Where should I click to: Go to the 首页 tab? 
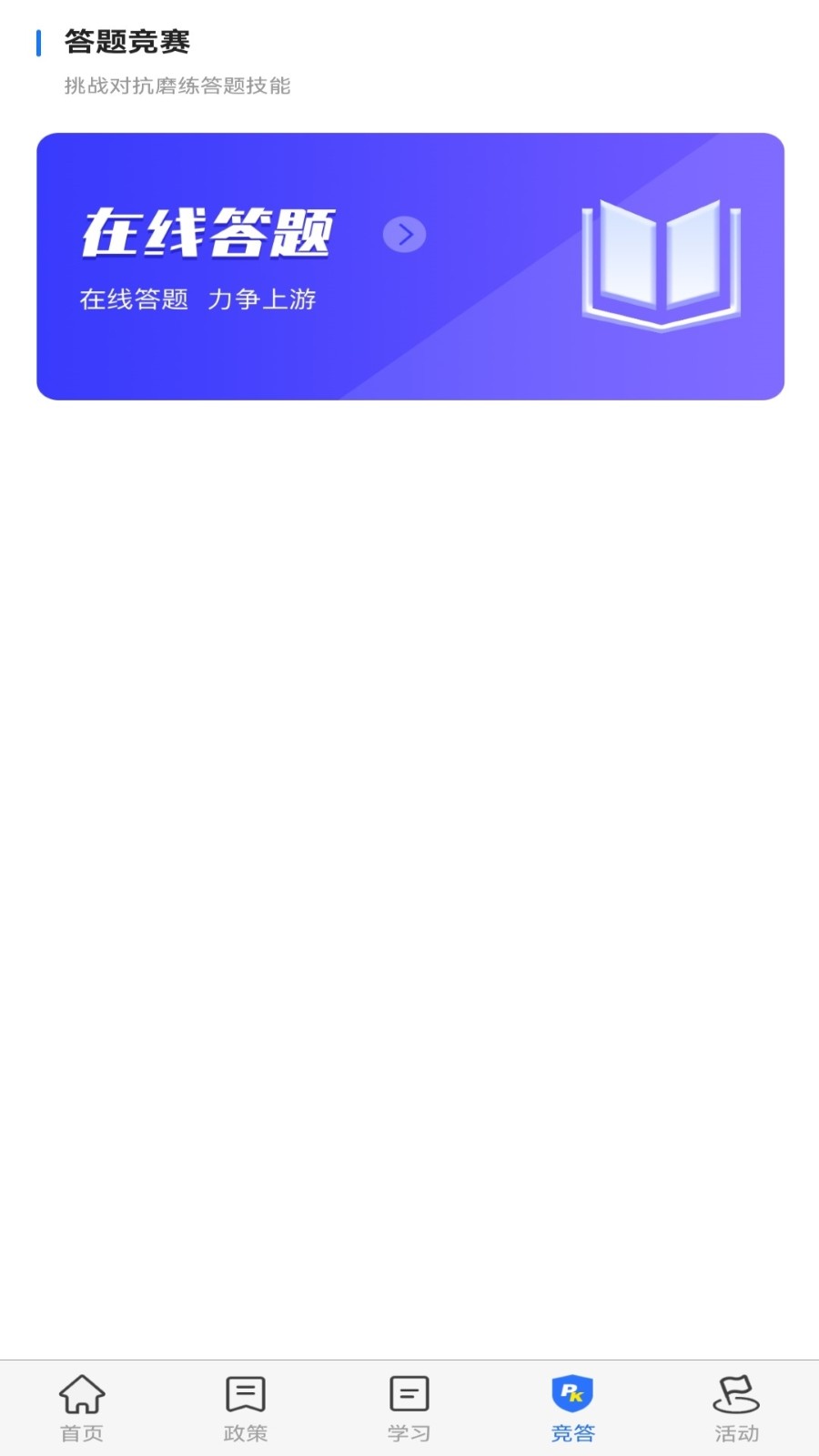pyautogui.click(x=82, y=1408)
